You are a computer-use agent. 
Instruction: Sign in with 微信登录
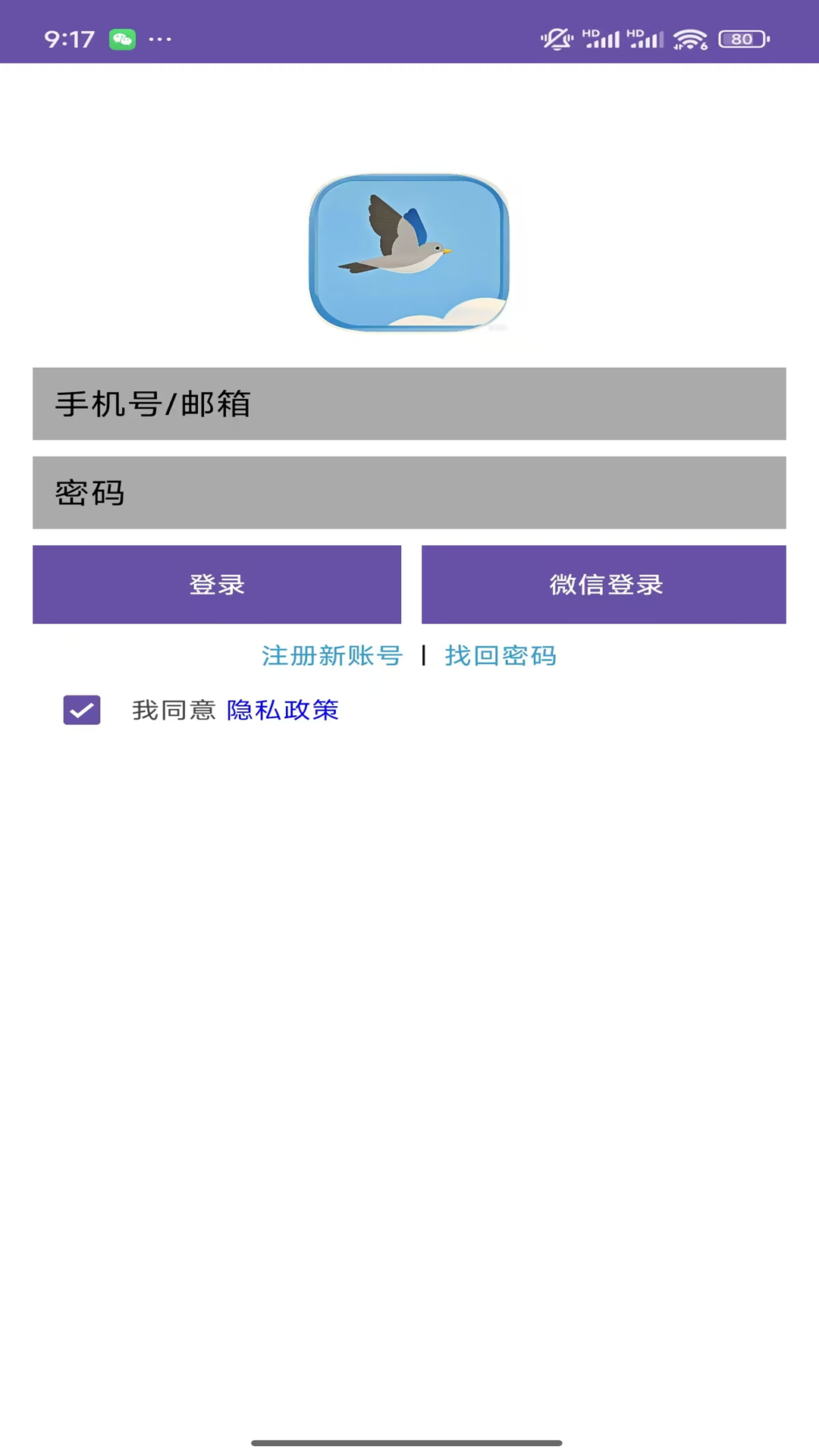pos(604,584)
